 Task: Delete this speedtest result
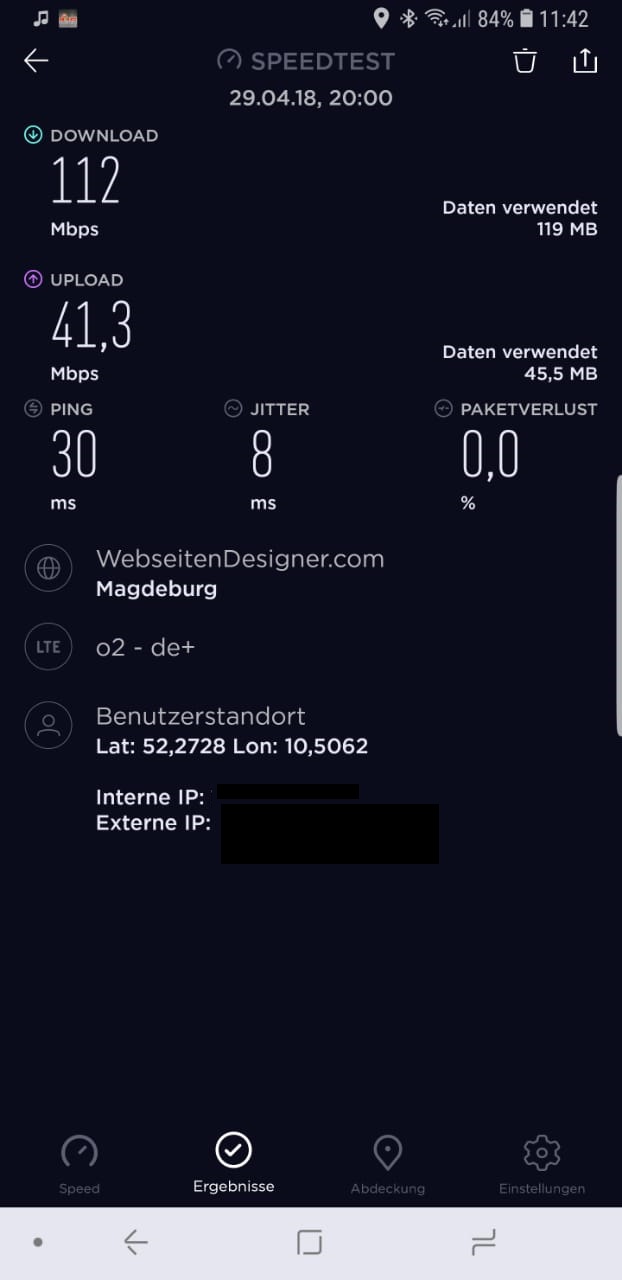point(525,61)
